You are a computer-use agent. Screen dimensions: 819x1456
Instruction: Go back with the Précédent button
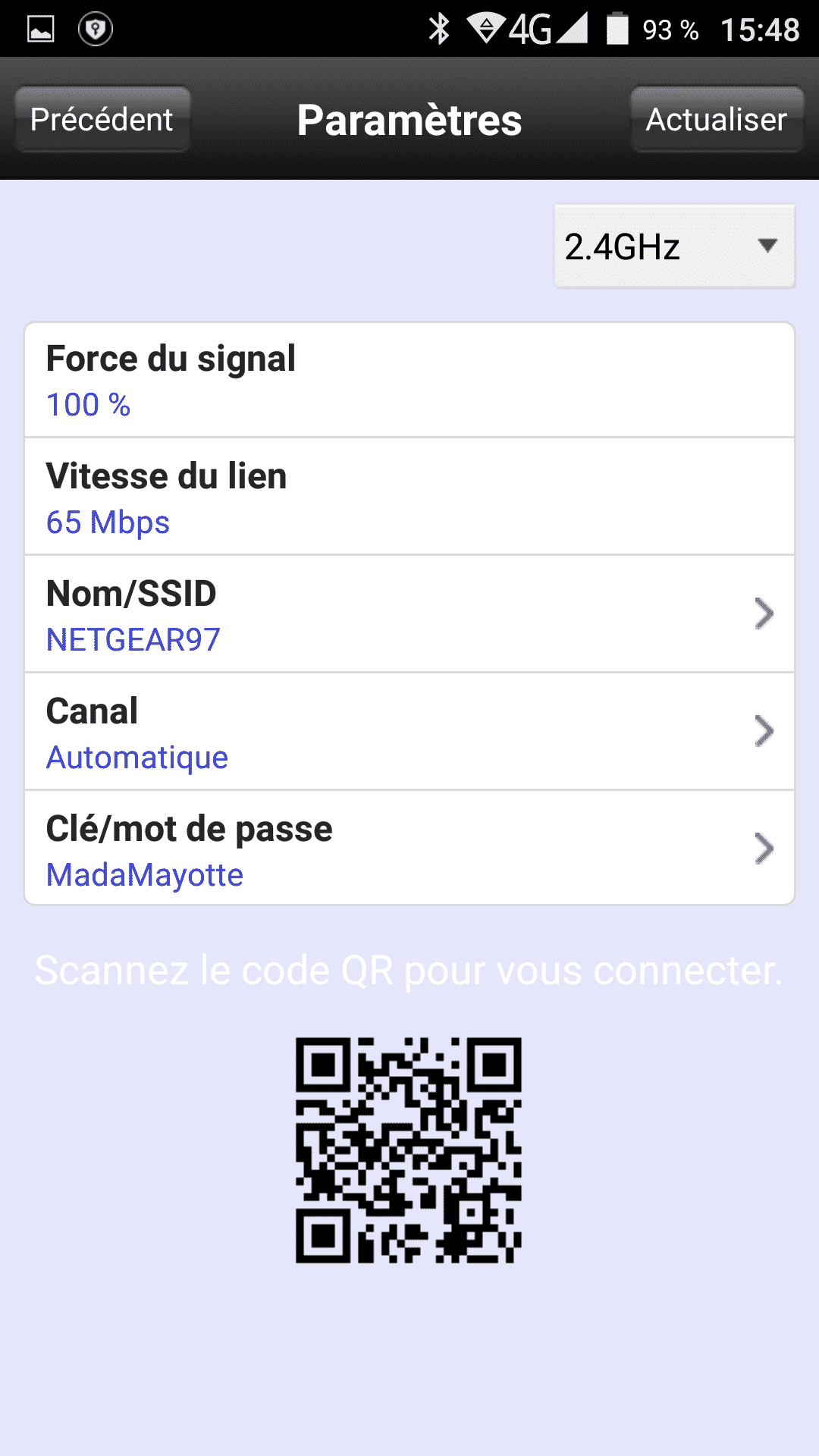(x=102, y=119)
